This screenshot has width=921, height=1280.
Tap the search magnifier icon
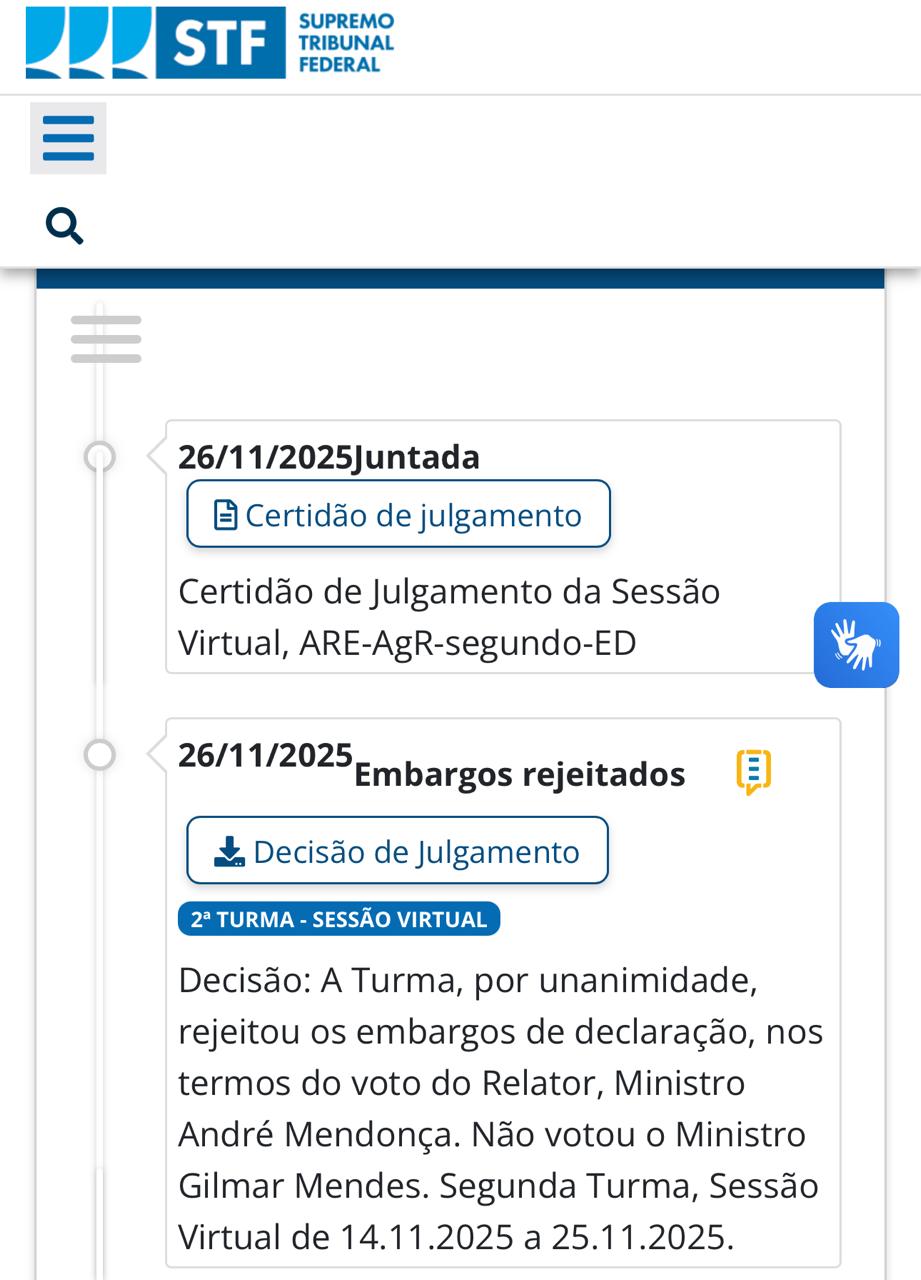[x=65, y=227]
